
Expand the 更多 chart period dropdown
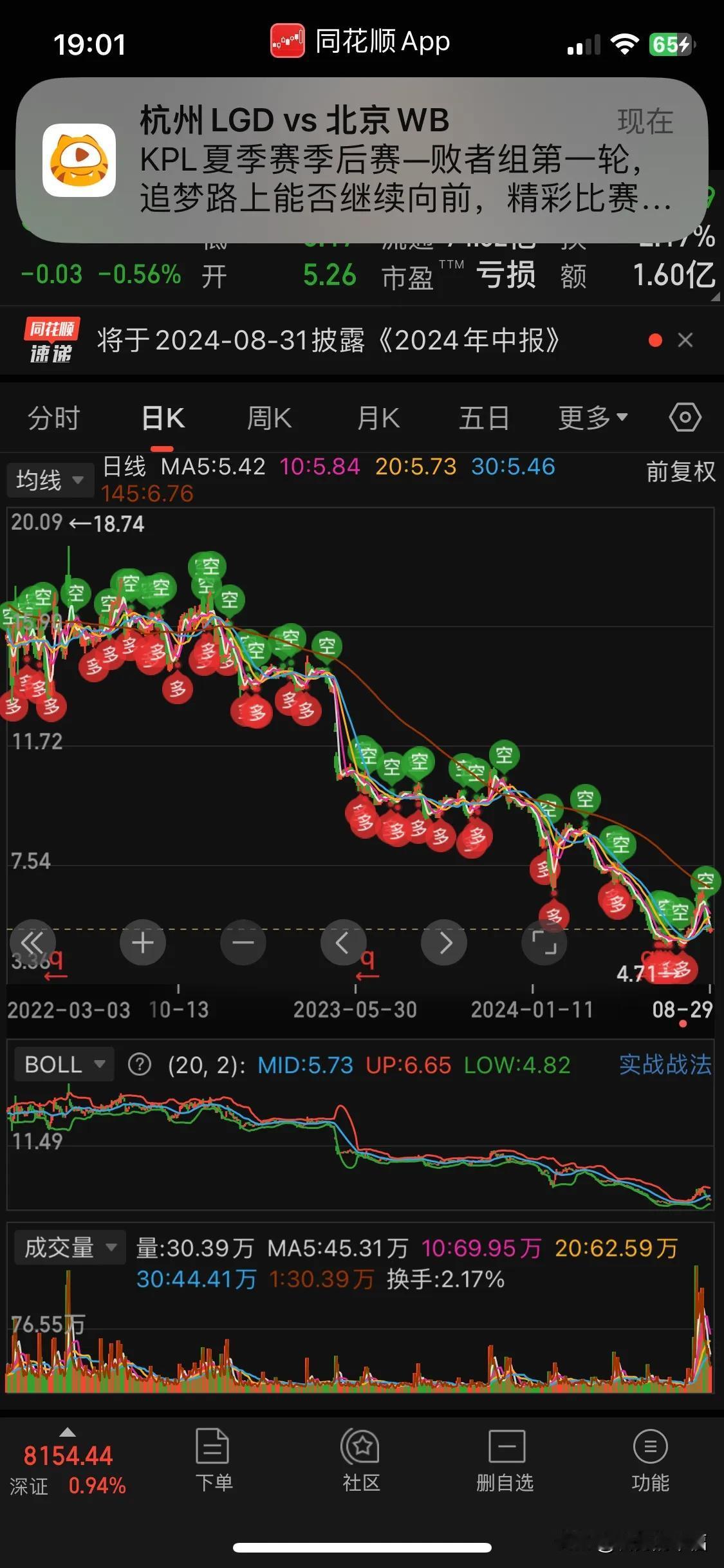pyautogui.click(x=593, y=418)
